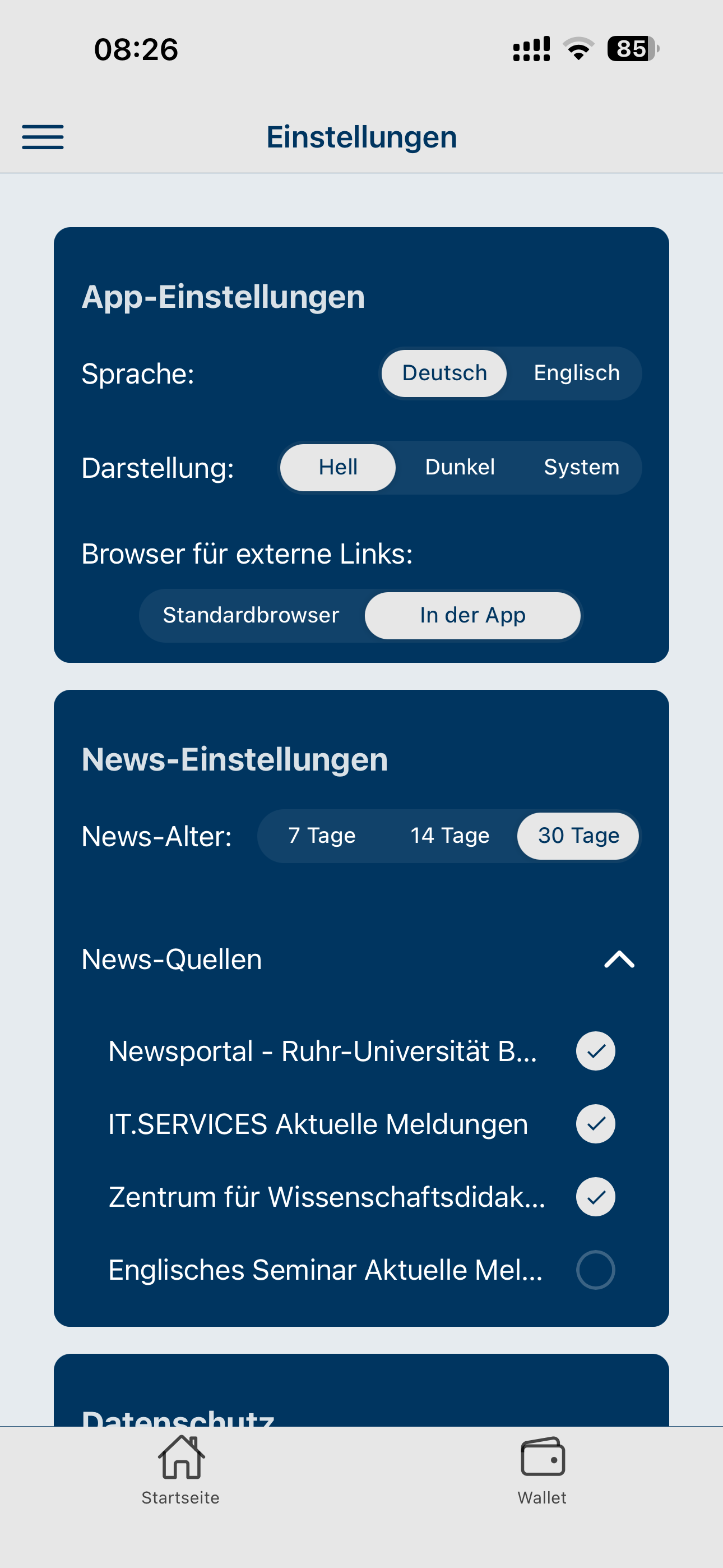Collapse the News-Quellen section
Screen dimensions: 723x1568
pyautogui.click(x=619, y=960)
